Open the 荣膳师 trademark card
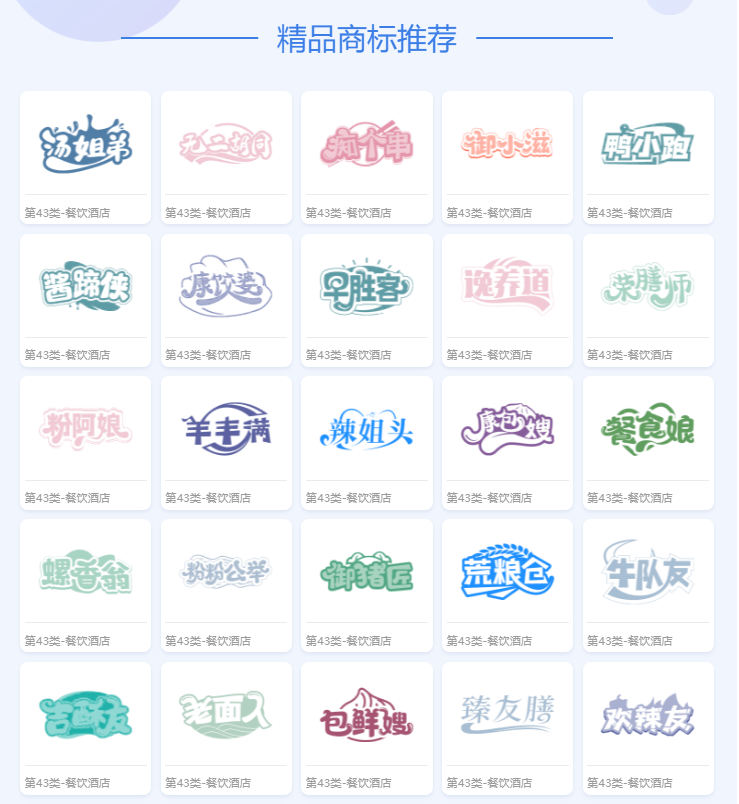Viewport: 739px width, 804px height. [648, 289]
